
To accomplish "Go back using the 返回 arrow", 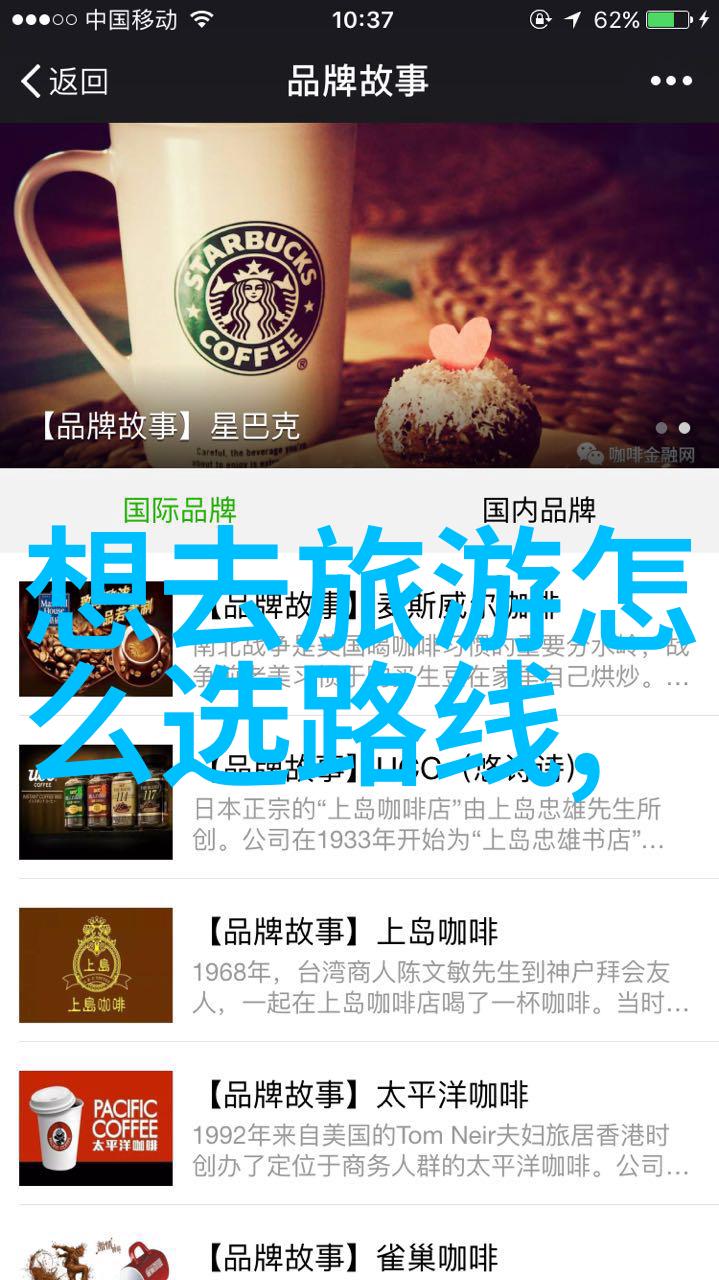I will [63, 81].
